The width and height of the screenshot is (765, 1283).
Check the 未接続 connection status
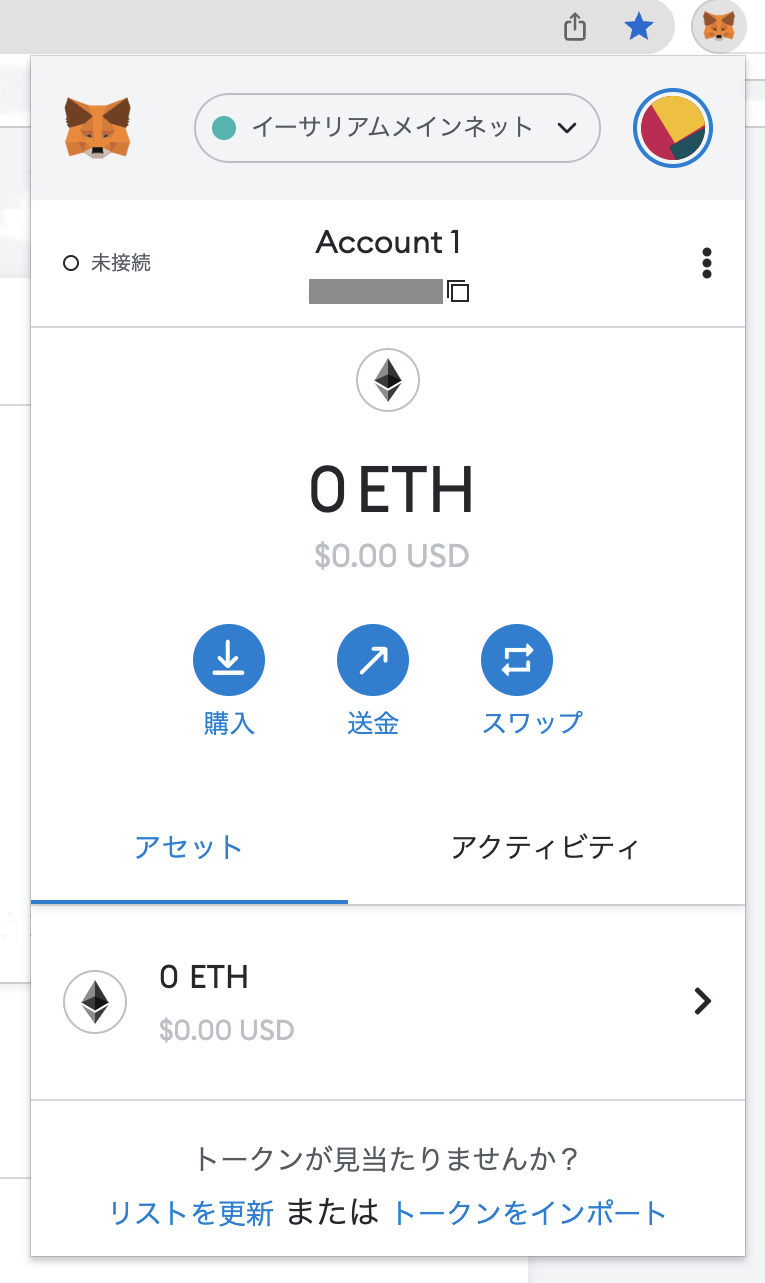(x=107, y=264)
